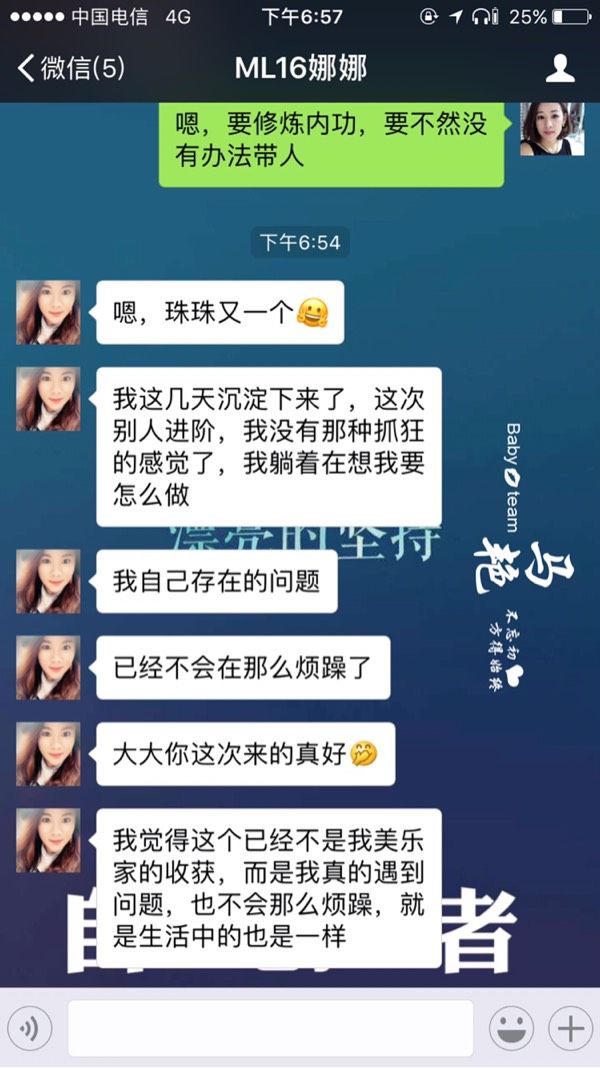Viewport: 600px width, 1068px height.
Task: Tap the avatar next to 大大你这次来的真好
Action: [48, 754]
